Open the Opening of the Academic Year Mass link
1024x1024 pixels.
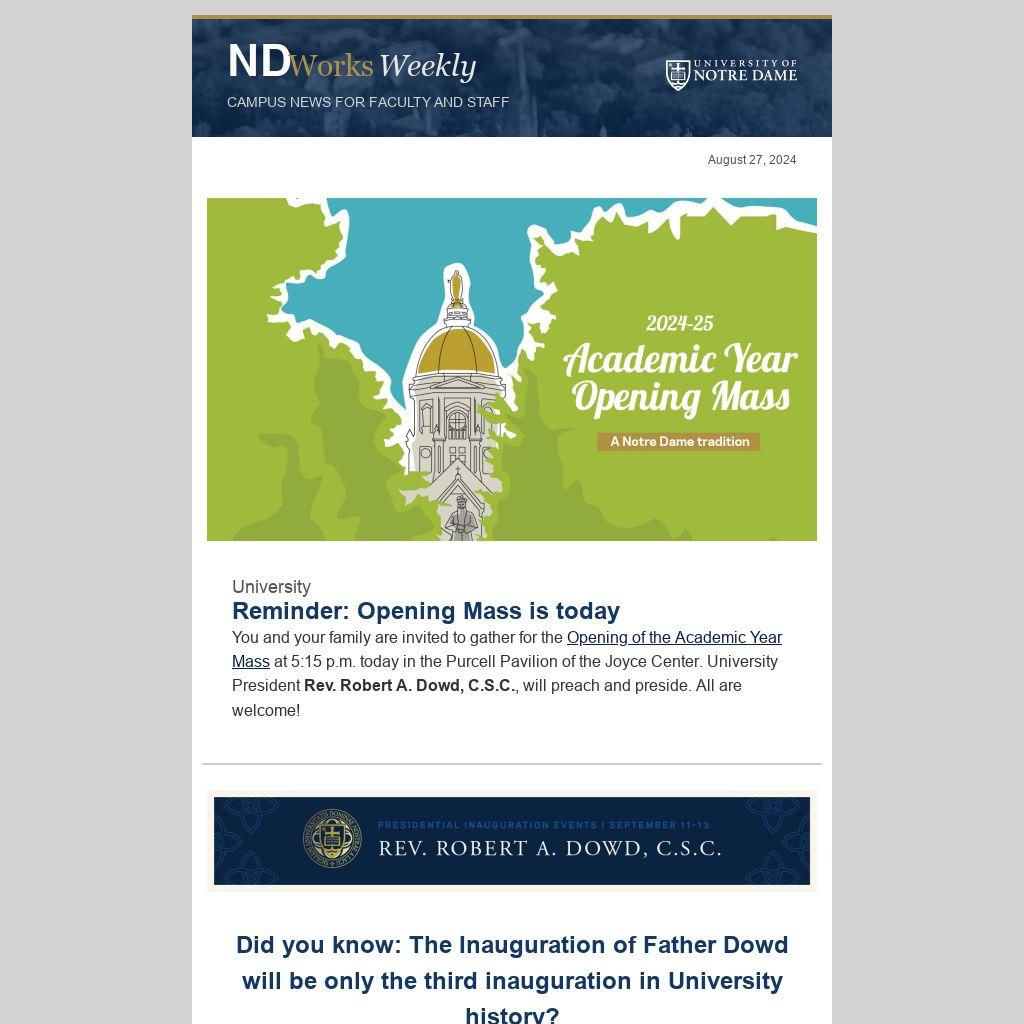[674, 638]
